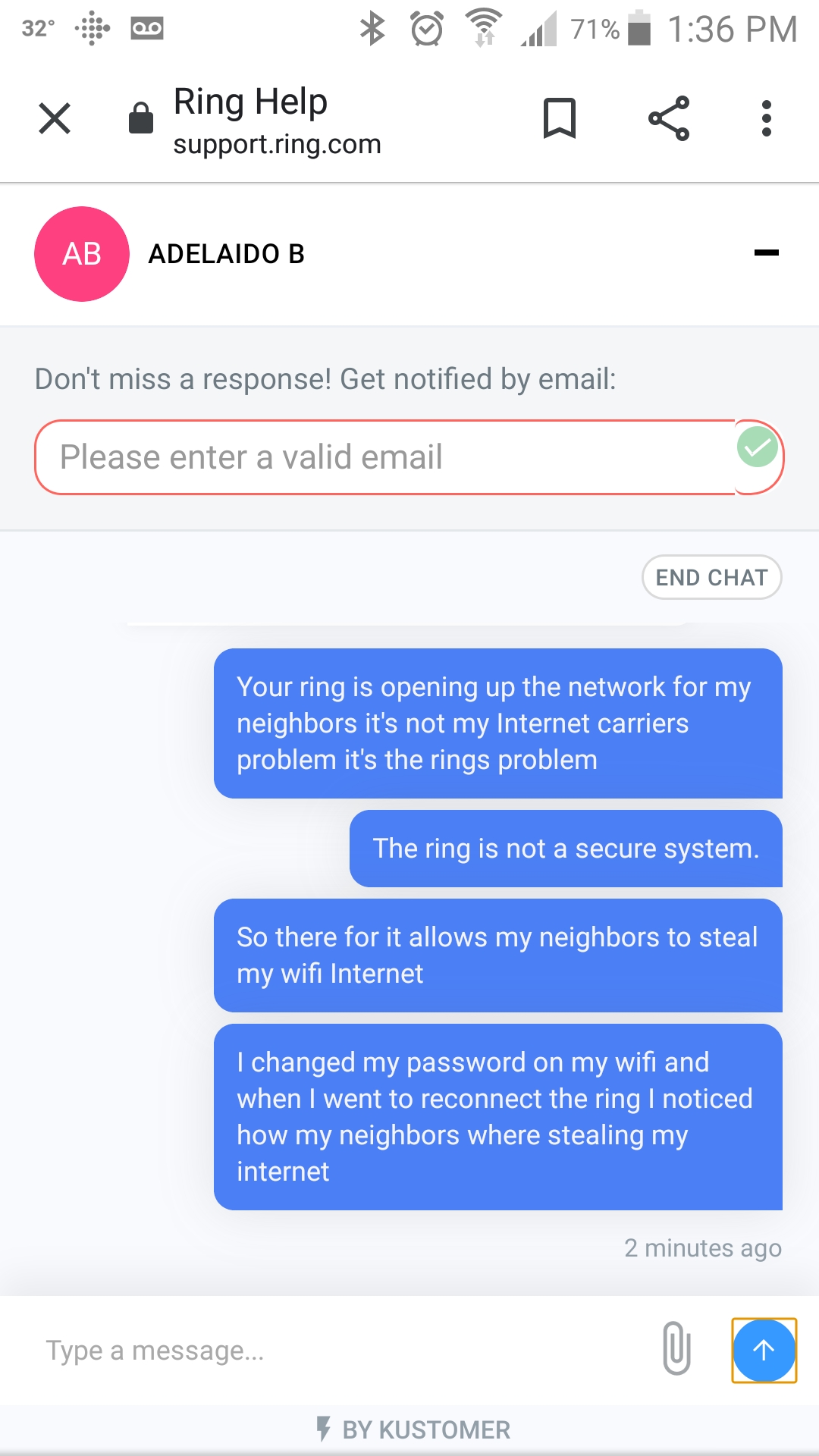Screen dimensions: 819x1456
Task: Bookmark the Ring Help page
Action: pyautogui.click(x=560, y=118)
